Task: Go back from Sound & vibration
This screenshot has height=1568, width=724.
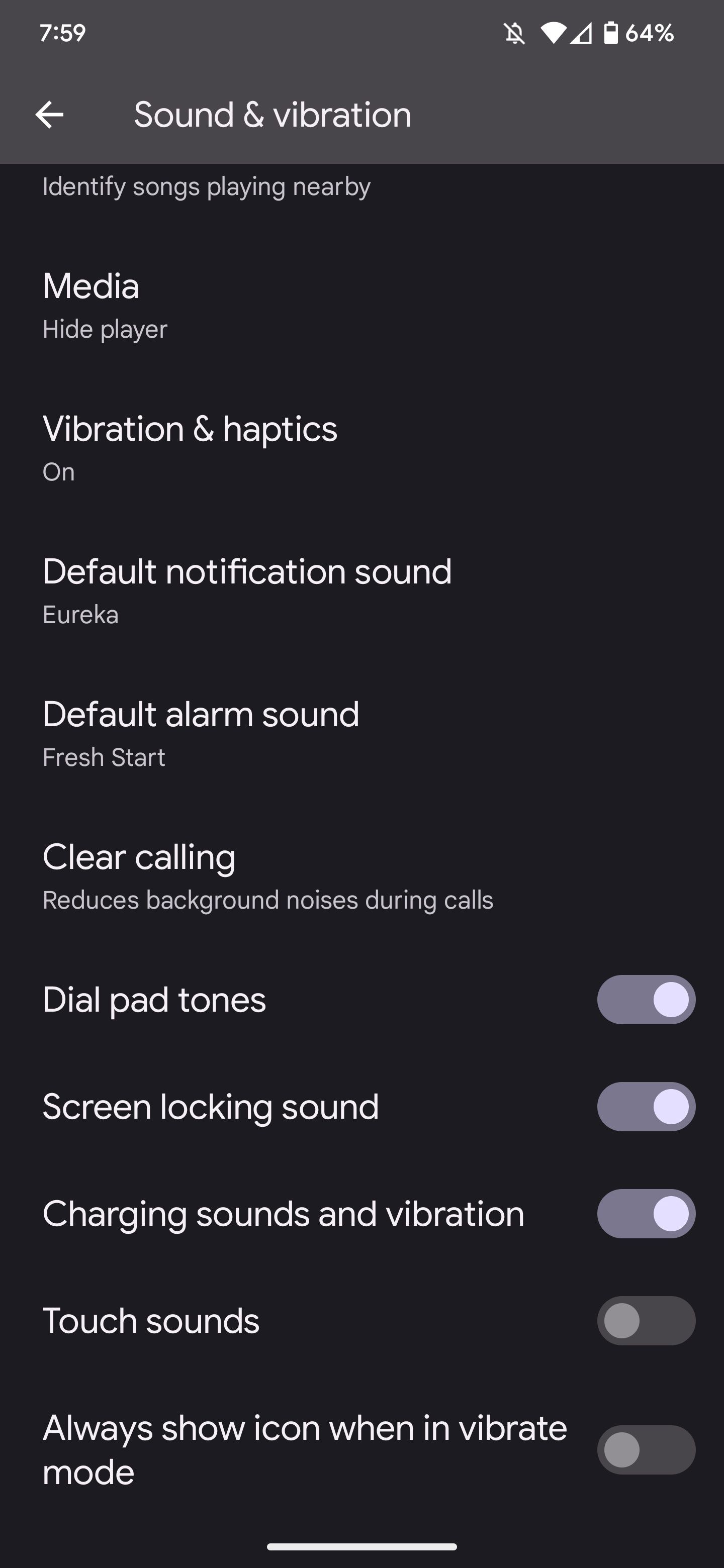Action: [49, 115]
